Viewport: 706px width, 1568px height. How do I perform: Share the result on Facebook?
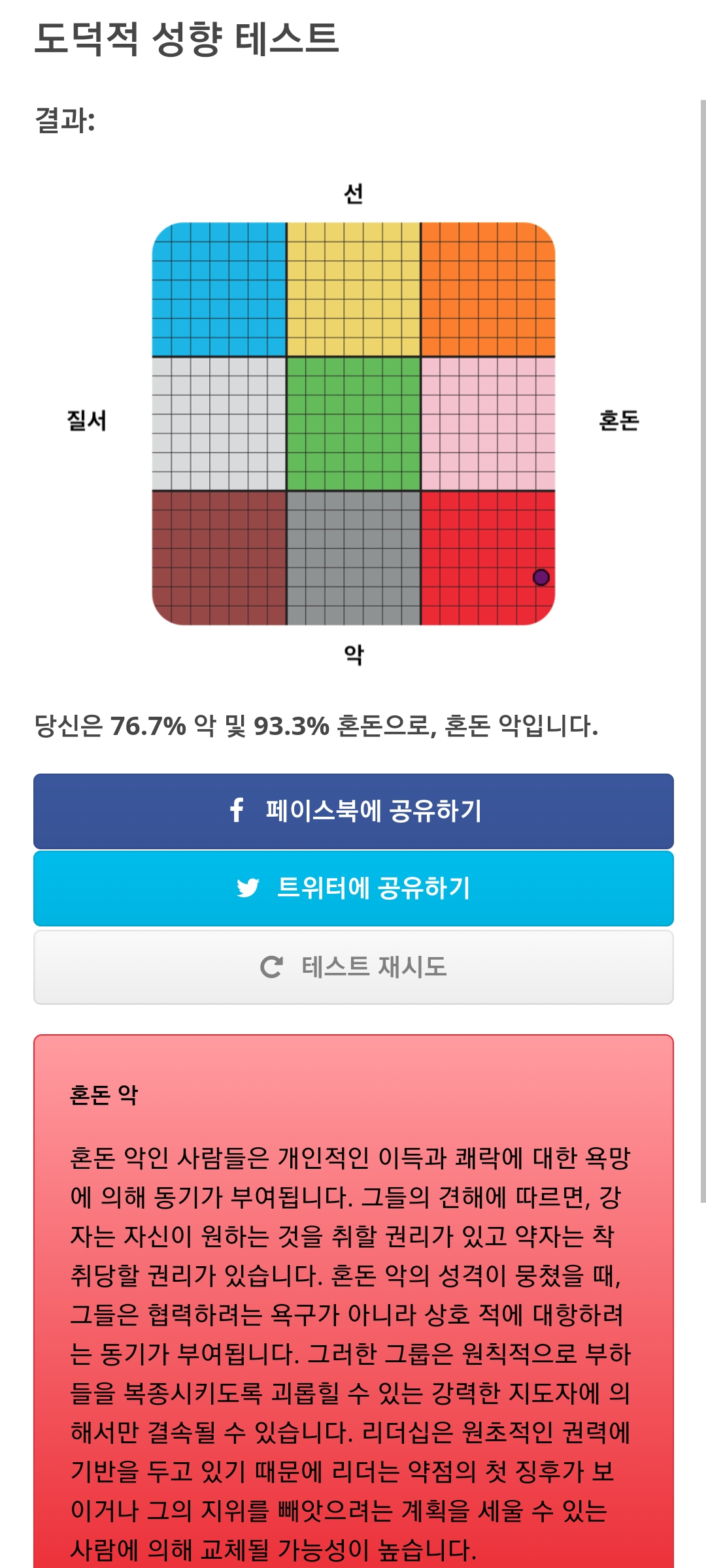[x=353, y=810]
